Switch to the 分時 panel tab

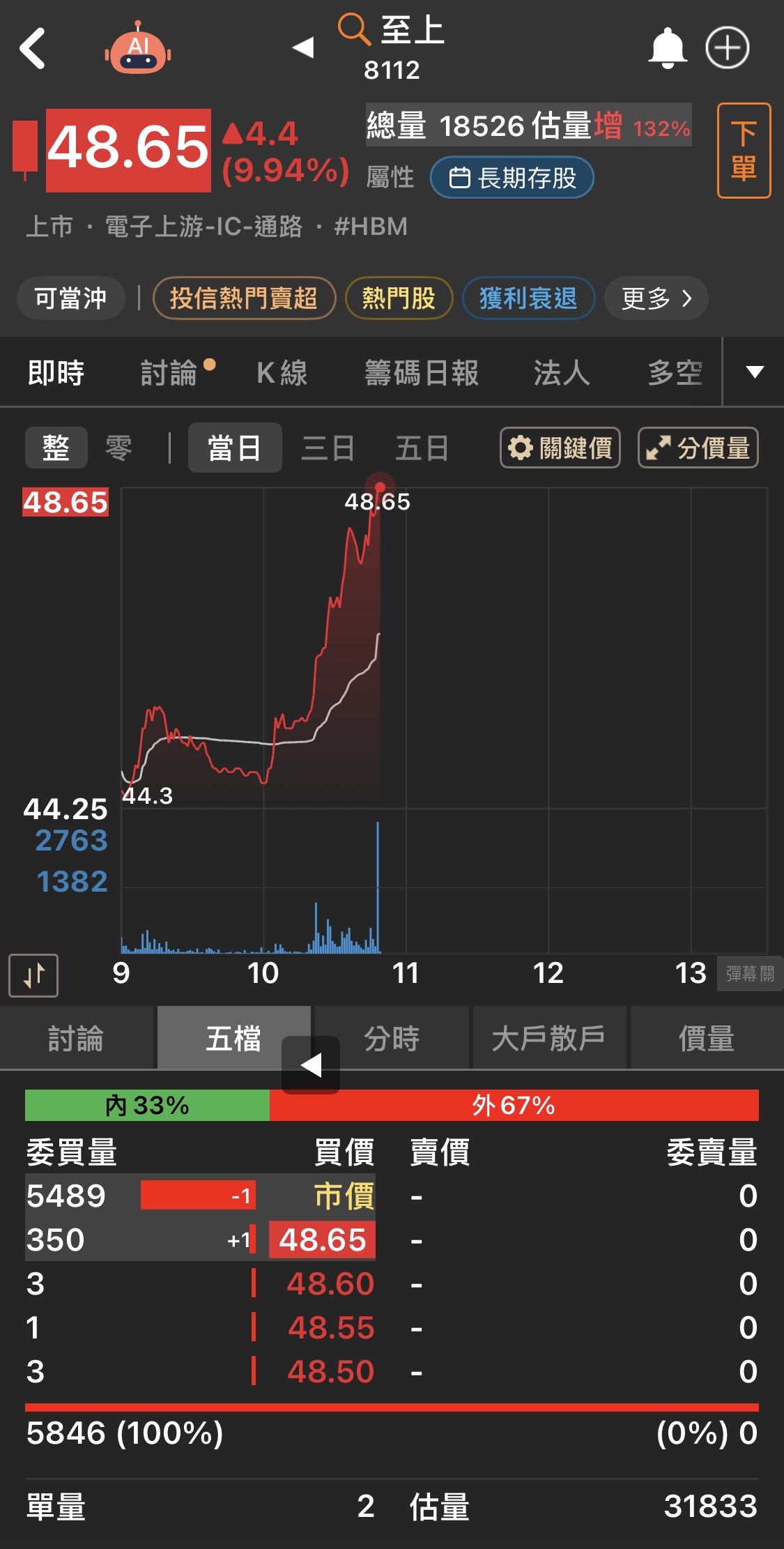pyautogui.click(x=392, y=1039)
